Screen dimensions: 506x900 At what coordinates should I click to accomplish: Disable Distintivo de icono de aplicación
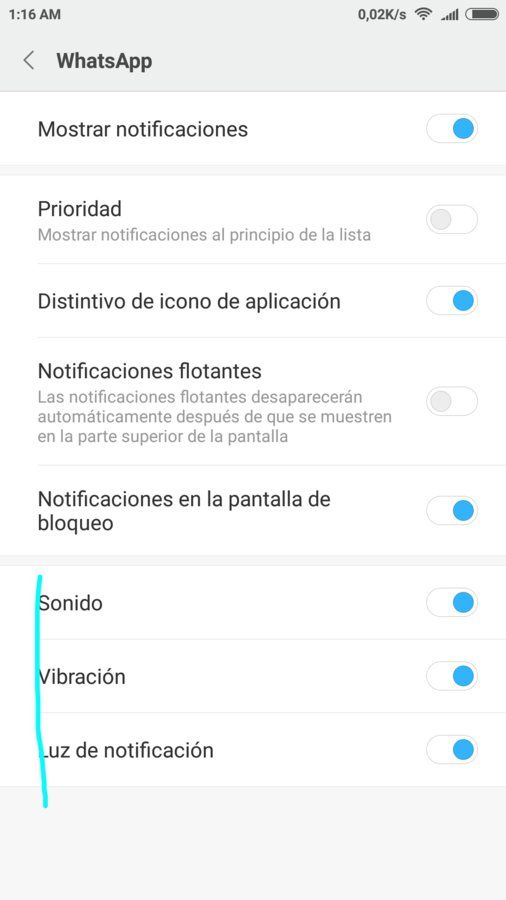click(x=451, y=300)
